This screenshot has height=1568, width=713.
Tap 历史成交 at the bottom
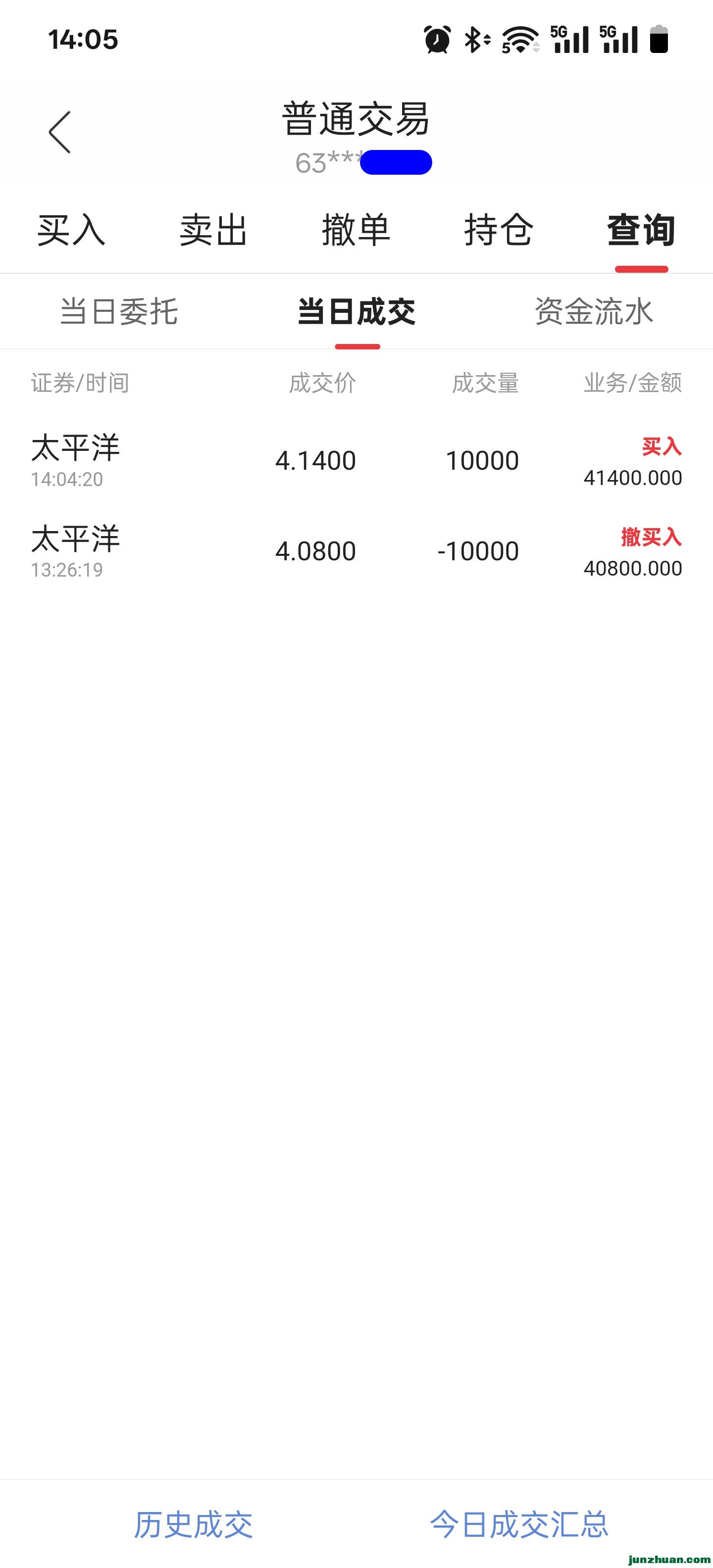tap(193, 1525)
